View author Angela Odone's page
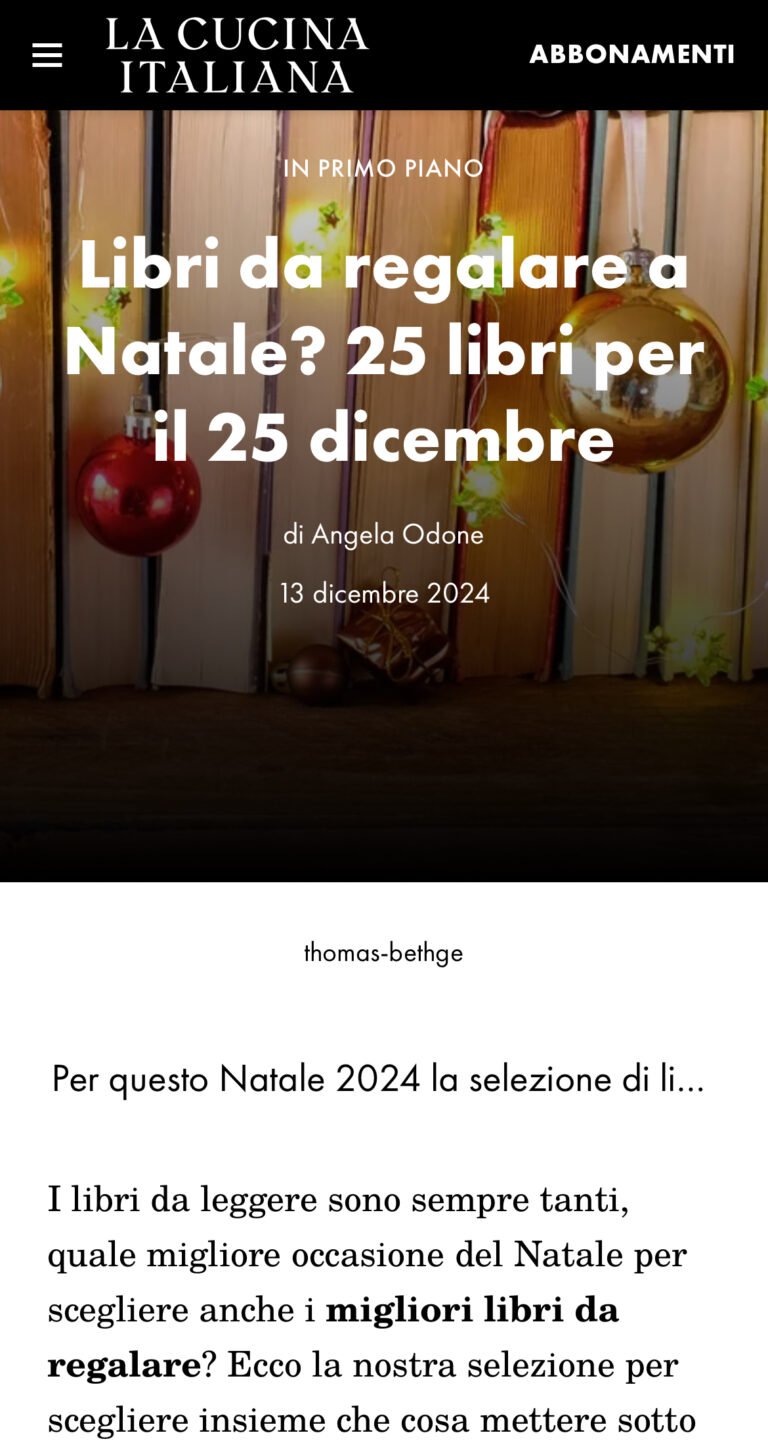The height and width of the screenshot is (1454, 768). 397,535
